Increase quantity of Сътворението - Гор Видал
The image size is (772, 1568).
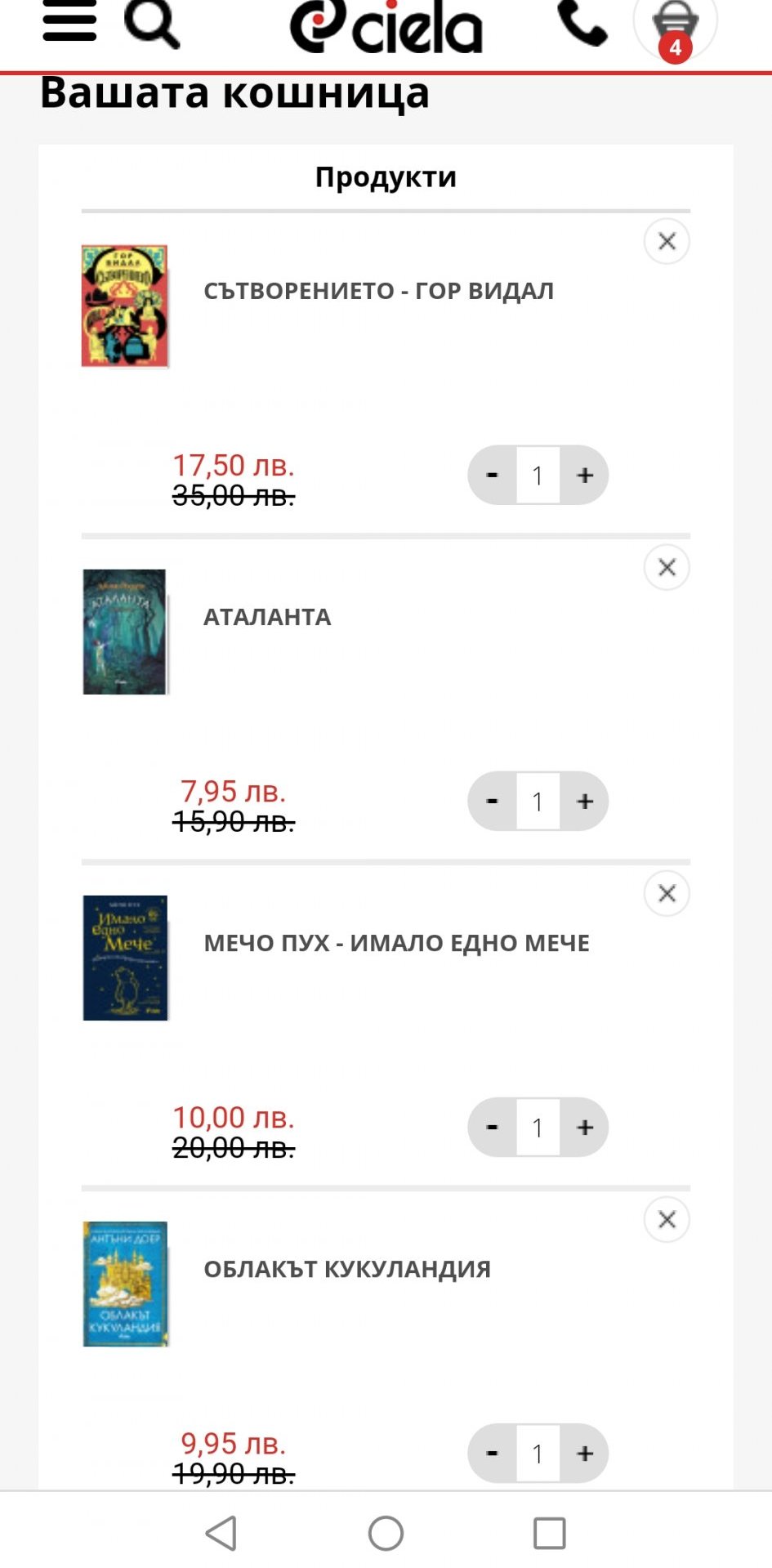pos(585,476)
